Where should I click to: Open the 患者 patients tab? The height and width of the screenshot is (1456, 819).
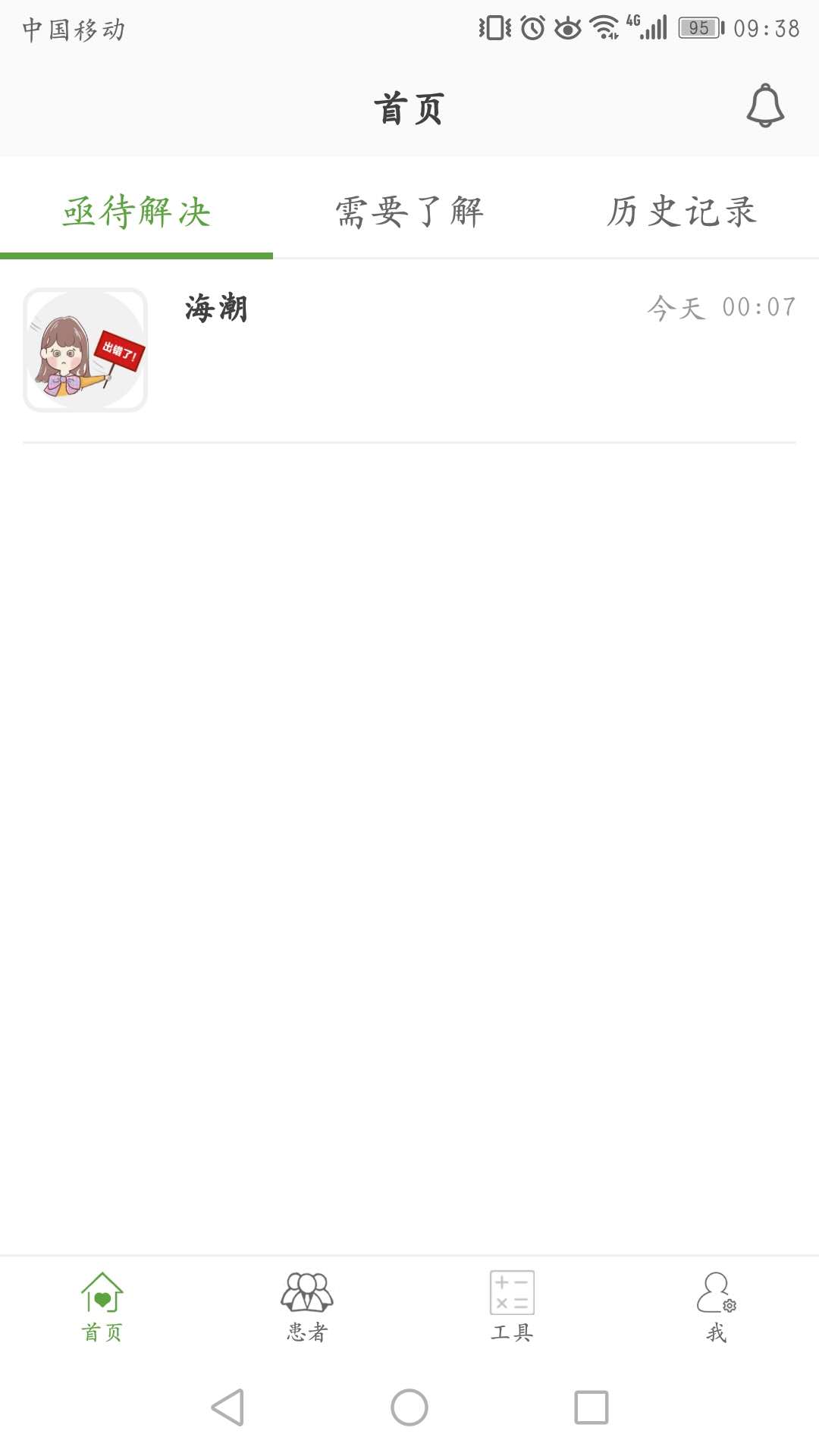[x=307, y=1307]
